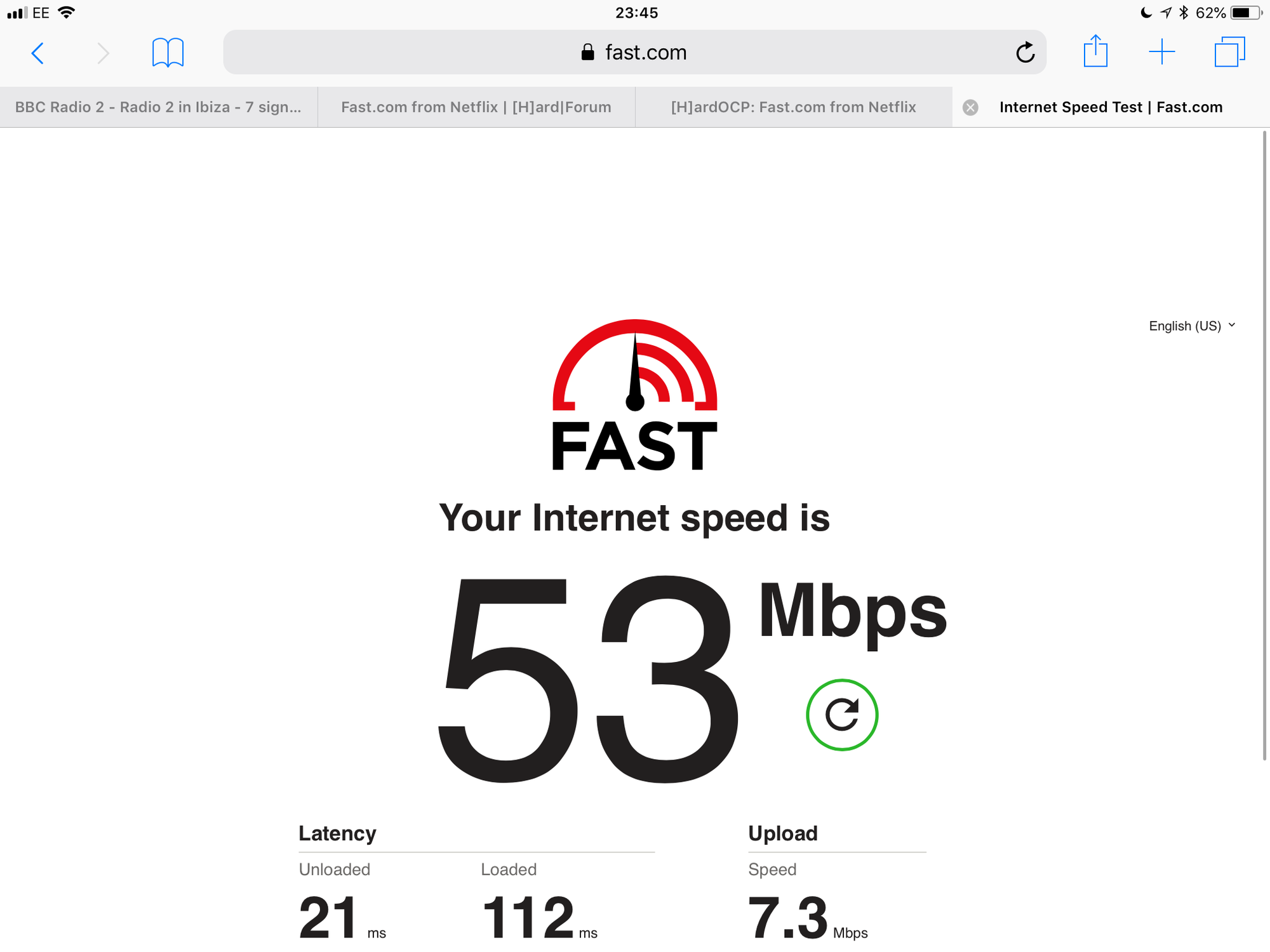
Task: Show all open tabs overview
Action: tap(1229, 52)
